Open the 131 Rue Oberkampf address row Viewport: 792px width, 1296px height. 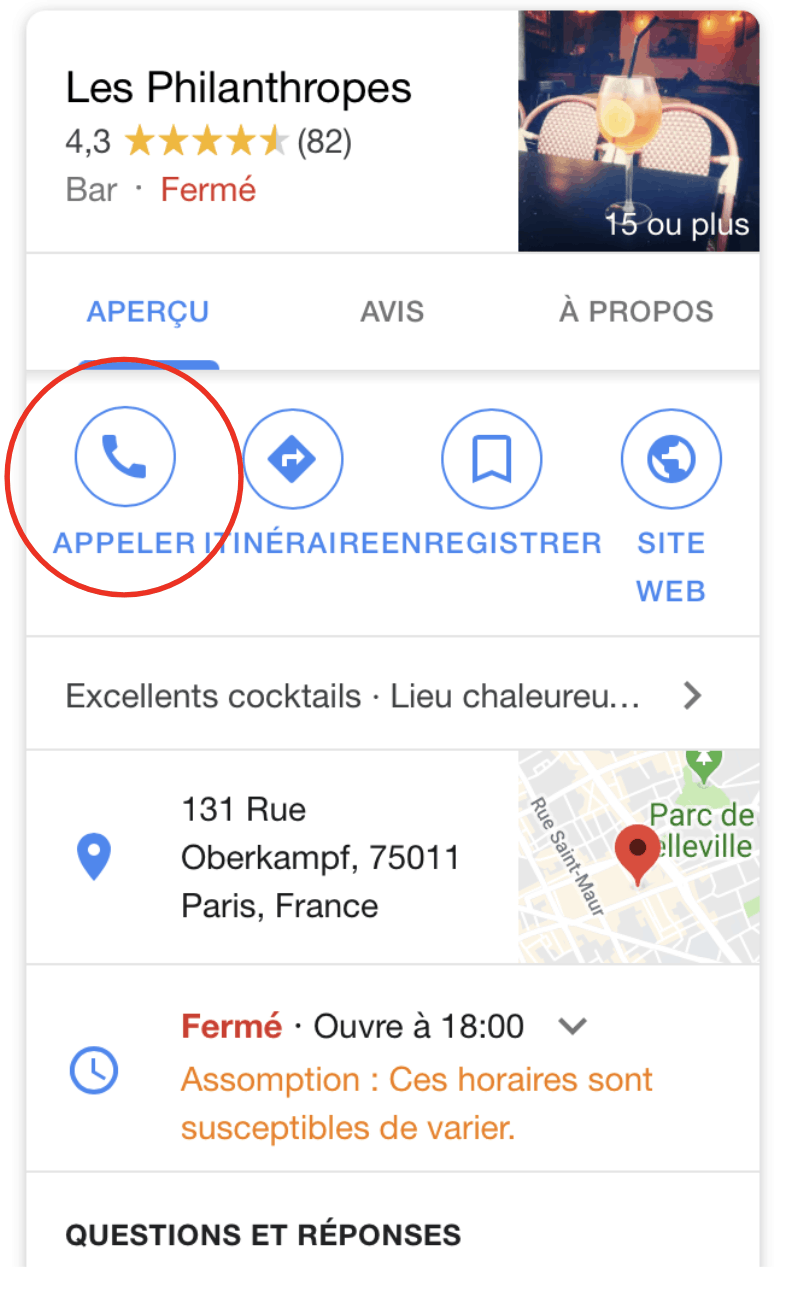272,858
